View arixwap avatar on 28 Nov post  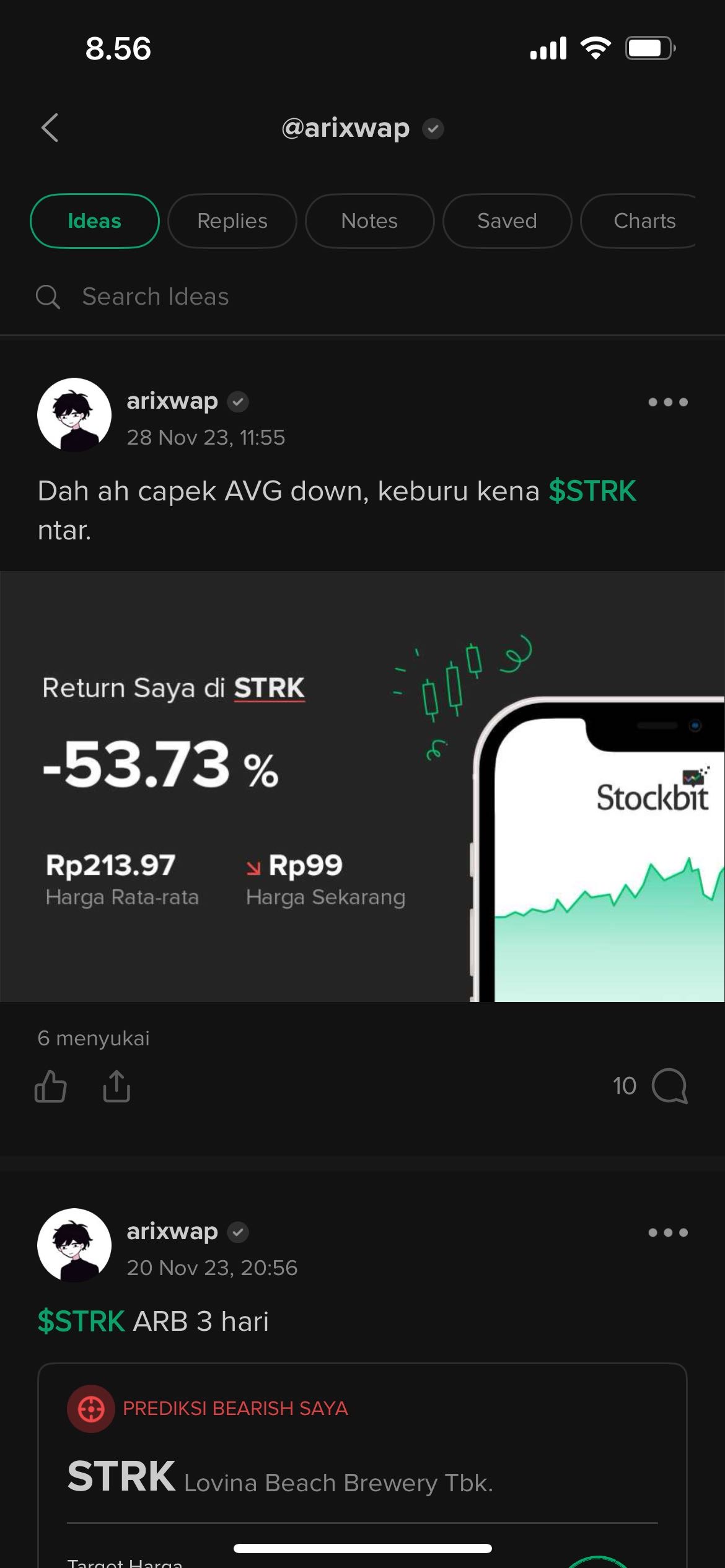pyautogui.click(x=74, y=415)
